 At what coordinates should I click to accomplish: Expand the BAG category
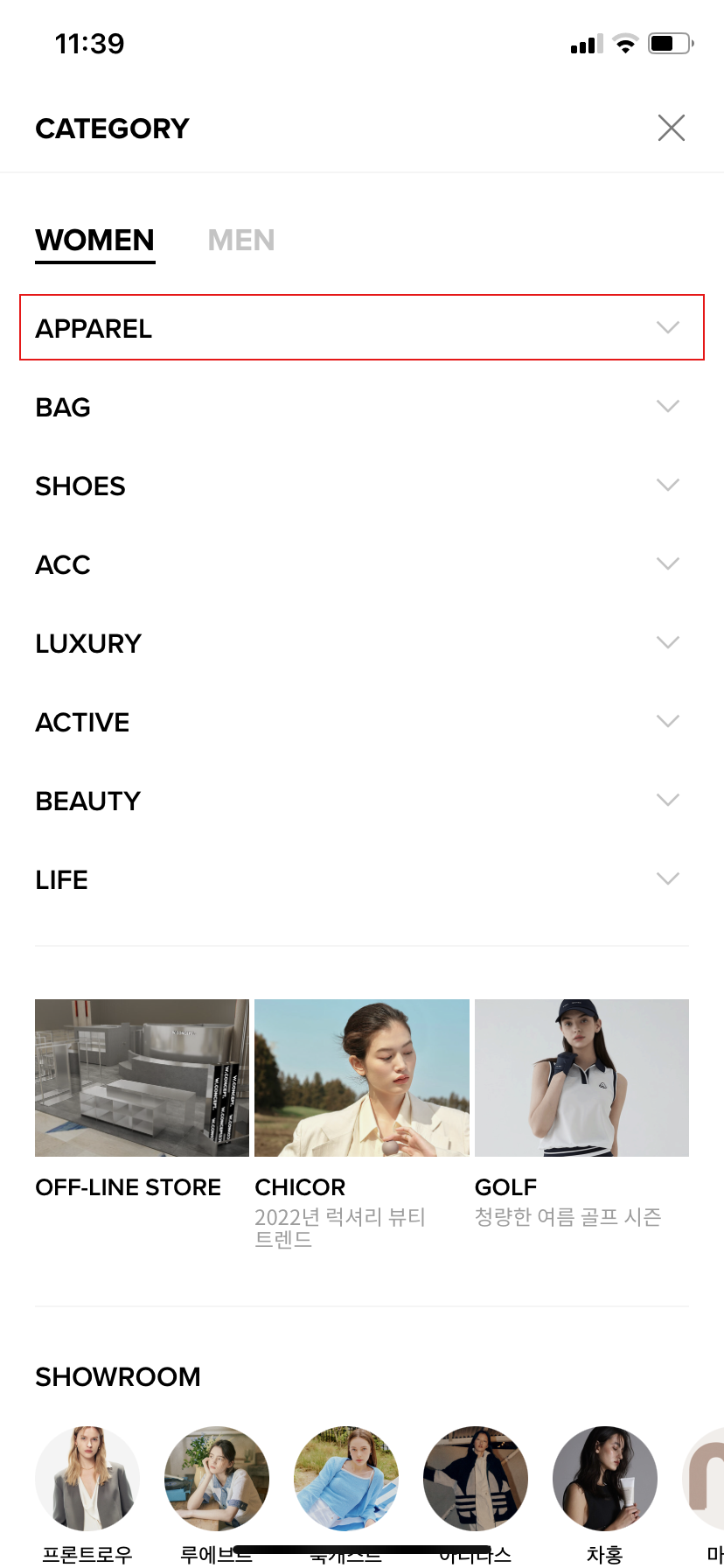[x=361, y=407]
